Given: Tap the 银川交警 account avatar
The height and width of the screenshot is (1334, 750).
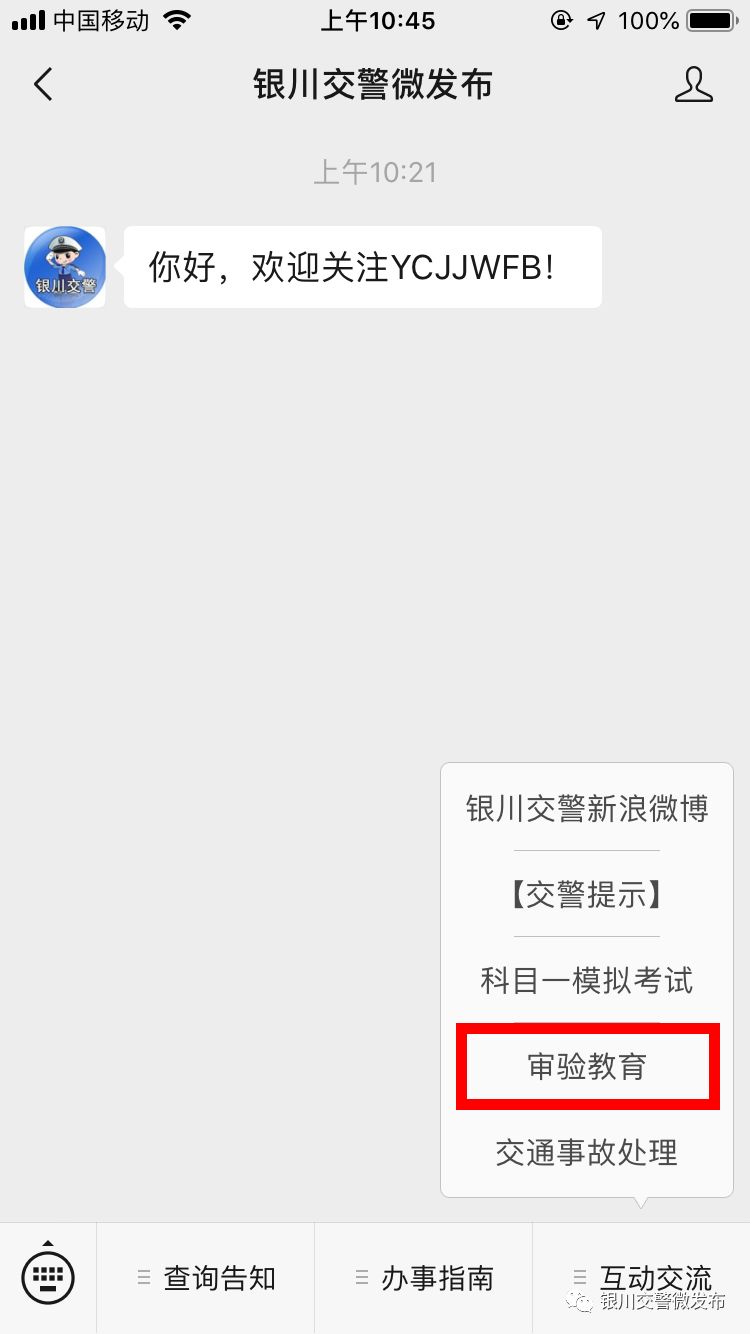Looking at the screenshot, I should pyautogui.click(x=64, y=266).
